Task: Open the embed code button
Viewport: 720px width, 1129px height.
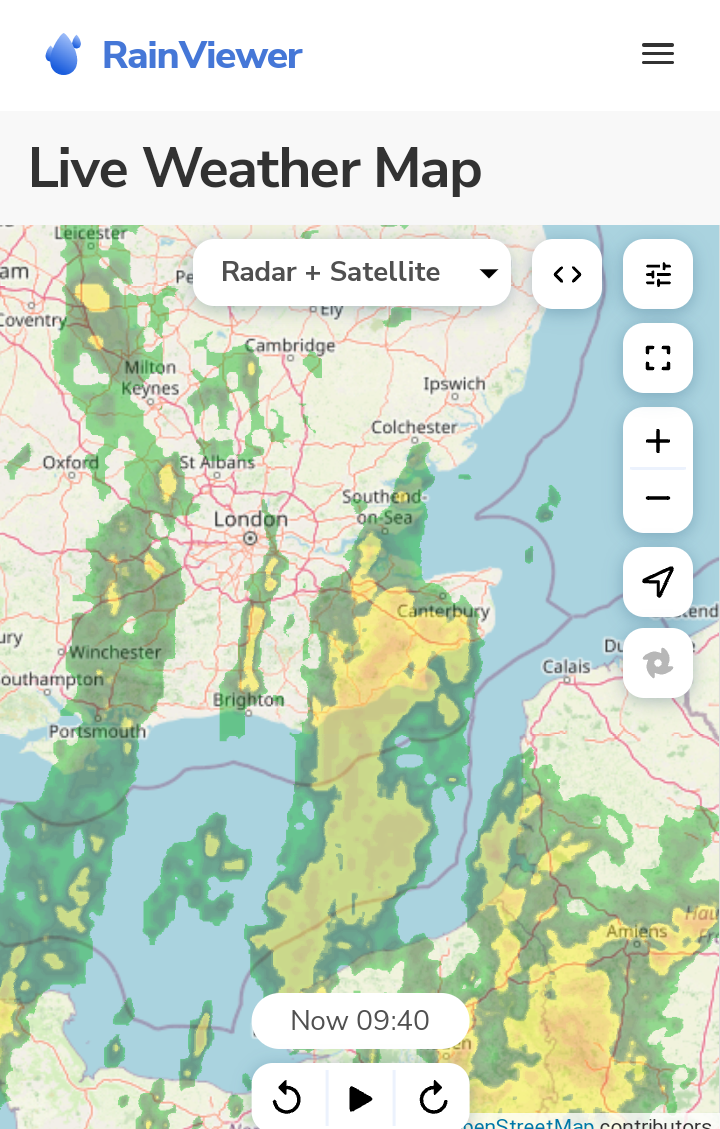Action: click(x=567, y=274)
